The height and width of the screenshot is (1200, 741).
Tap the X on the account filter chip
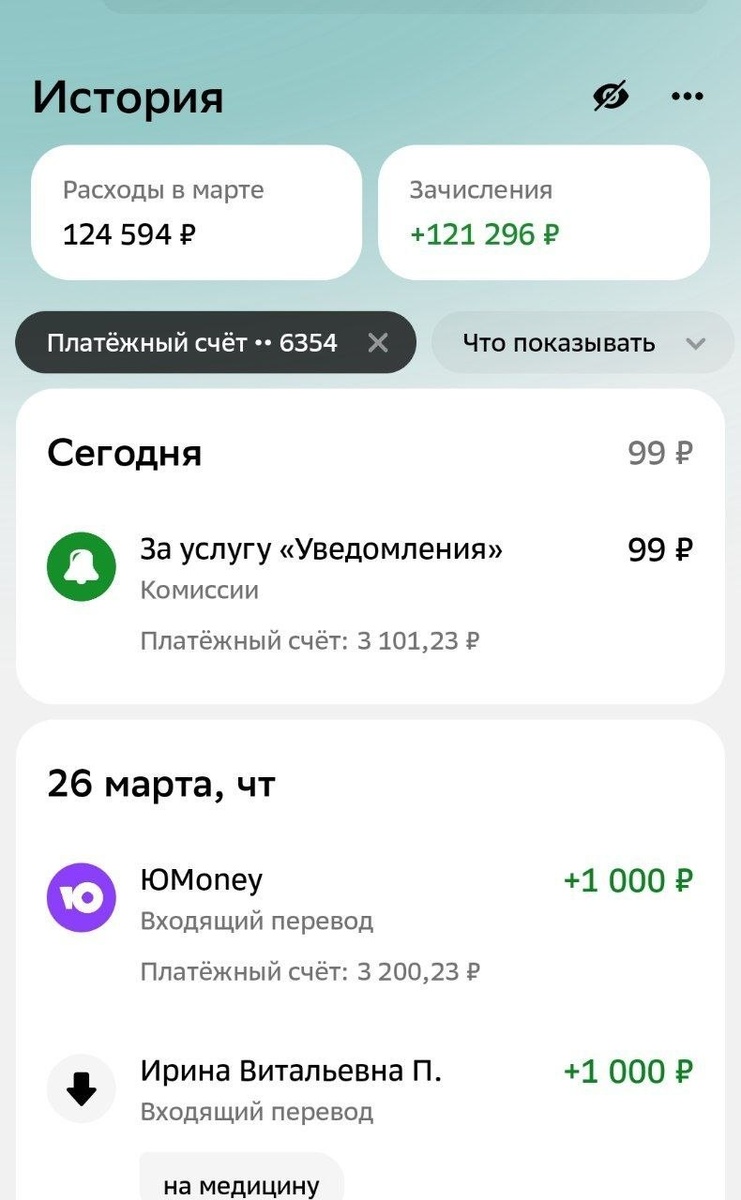(x=378, y=343)
